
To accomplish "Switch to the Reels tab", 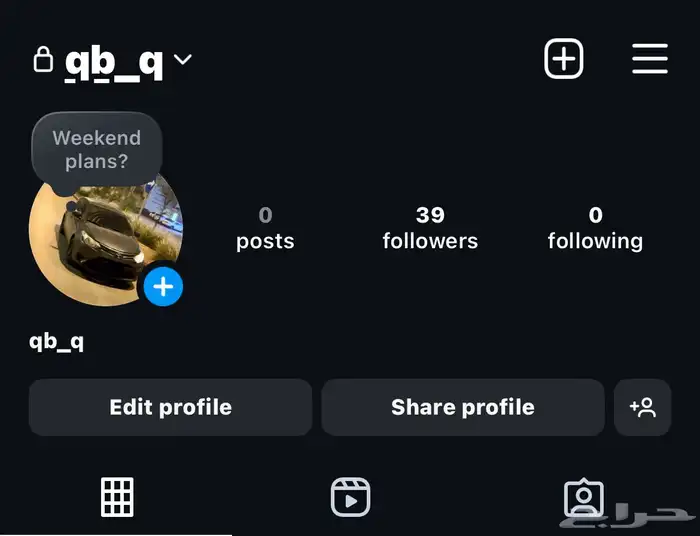I will tap(350, 496).
